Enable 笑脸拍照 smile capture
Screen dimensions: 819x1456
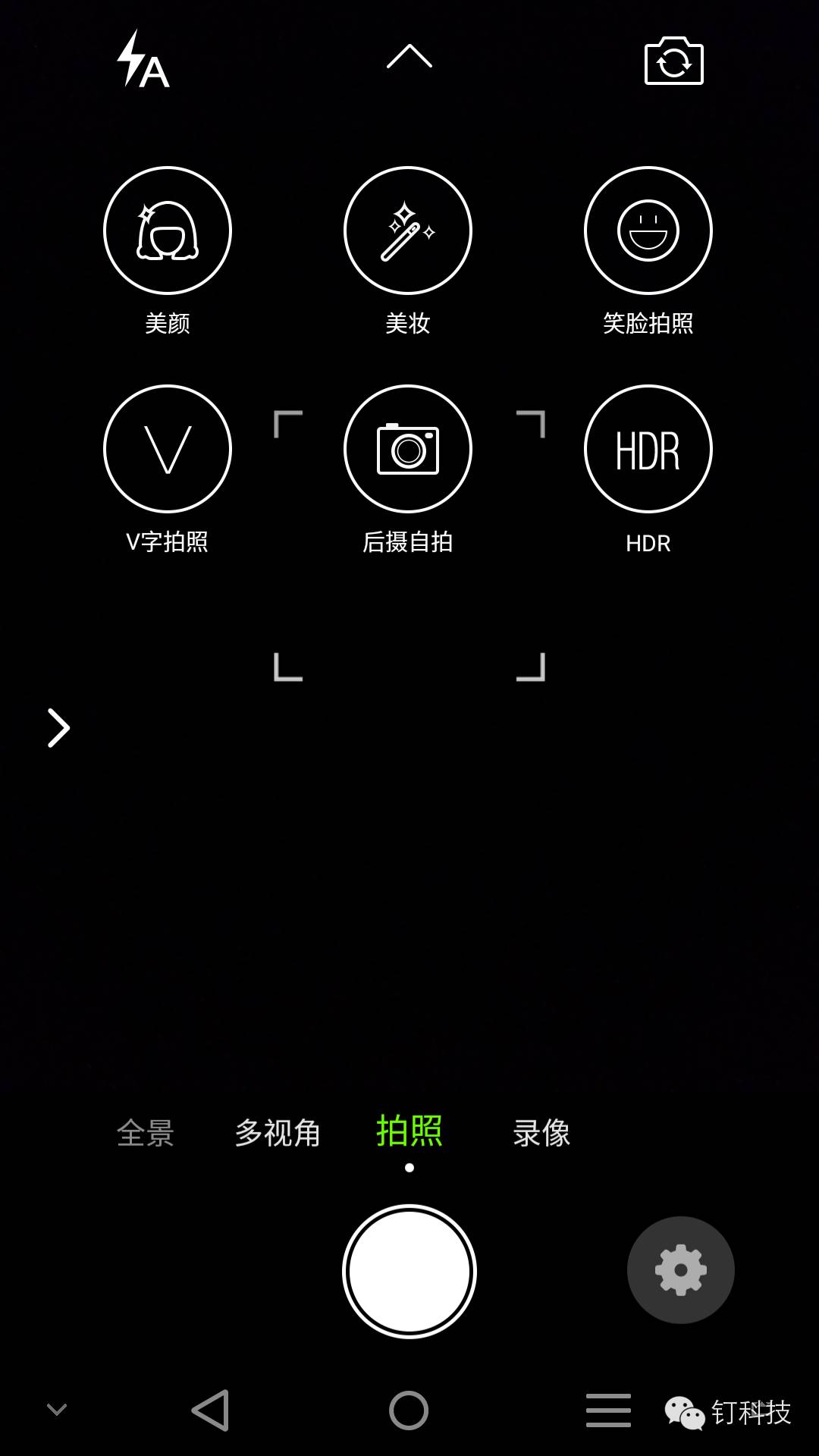click(648, 231)
